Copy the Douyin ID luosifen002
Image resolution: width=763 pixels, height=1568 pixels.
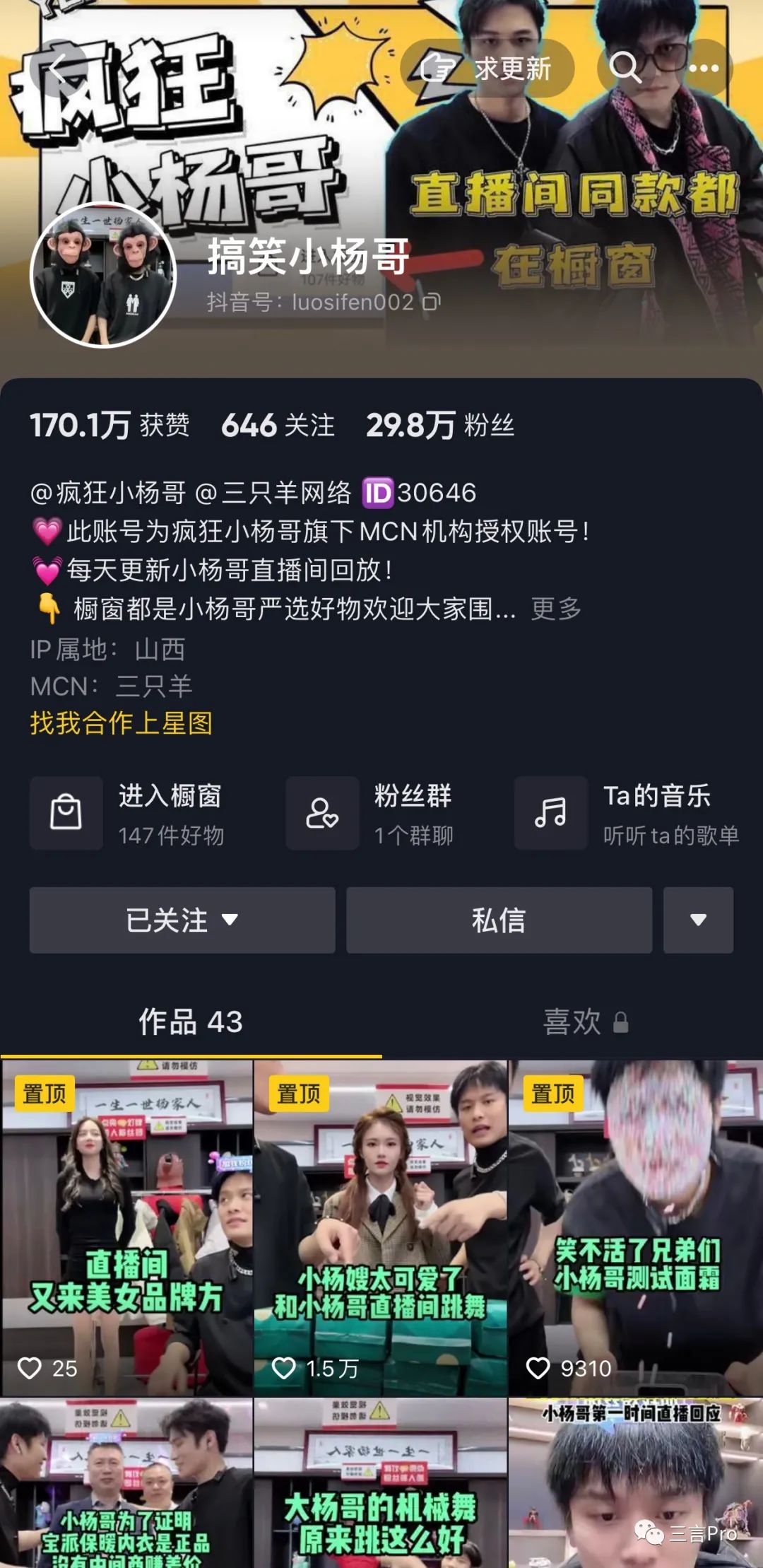[x=432, y=303]
